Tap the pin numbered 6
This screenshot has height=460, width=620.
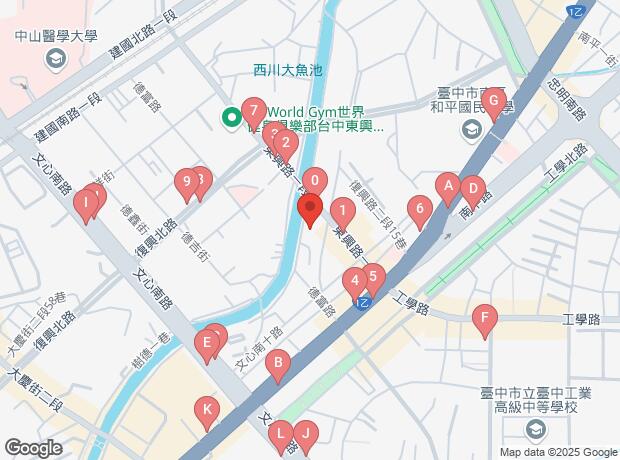(x=420, y=210)
